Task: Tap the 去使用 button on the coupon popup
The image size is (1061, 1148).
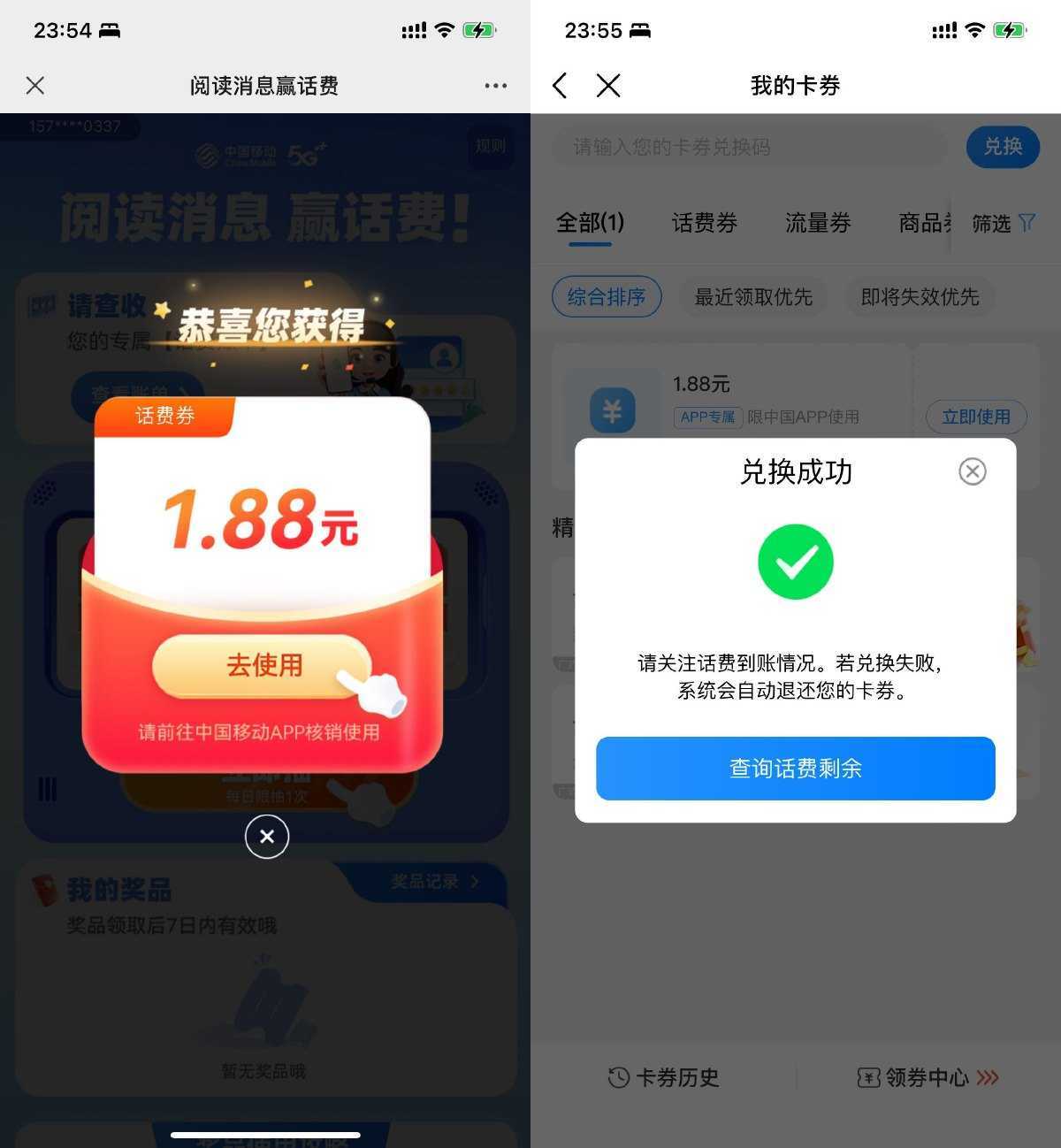Action: click(x=263, y=665)
